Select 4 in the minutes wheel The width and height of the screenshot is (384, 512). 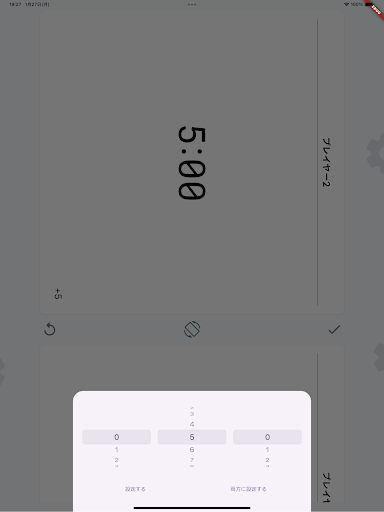[x=192, y=424]
